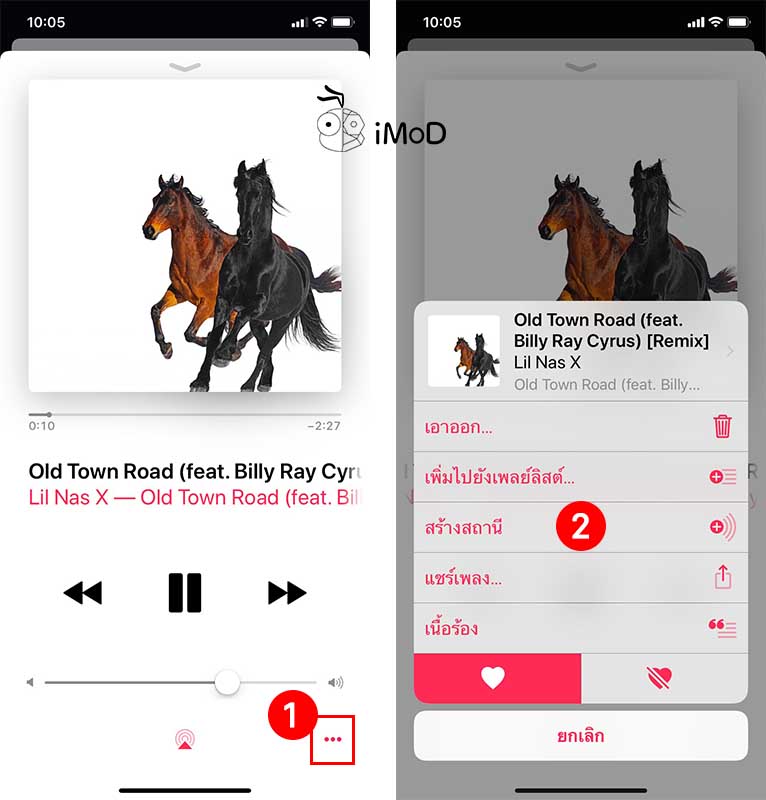
Task: Love the song with the heart button
Action: point(496,678)
